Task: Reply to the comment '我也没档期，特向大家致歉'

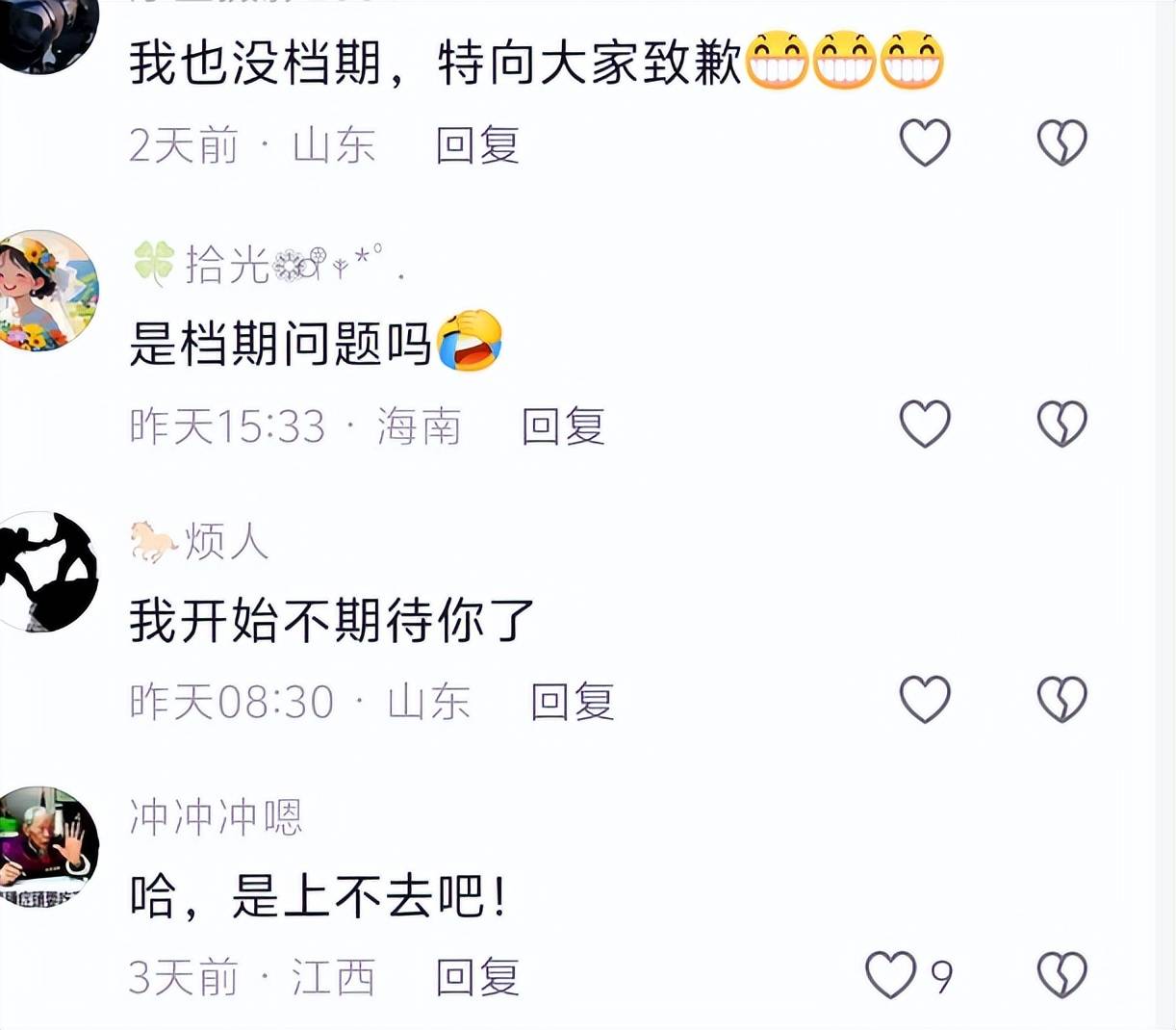Action: click(477, 145)
